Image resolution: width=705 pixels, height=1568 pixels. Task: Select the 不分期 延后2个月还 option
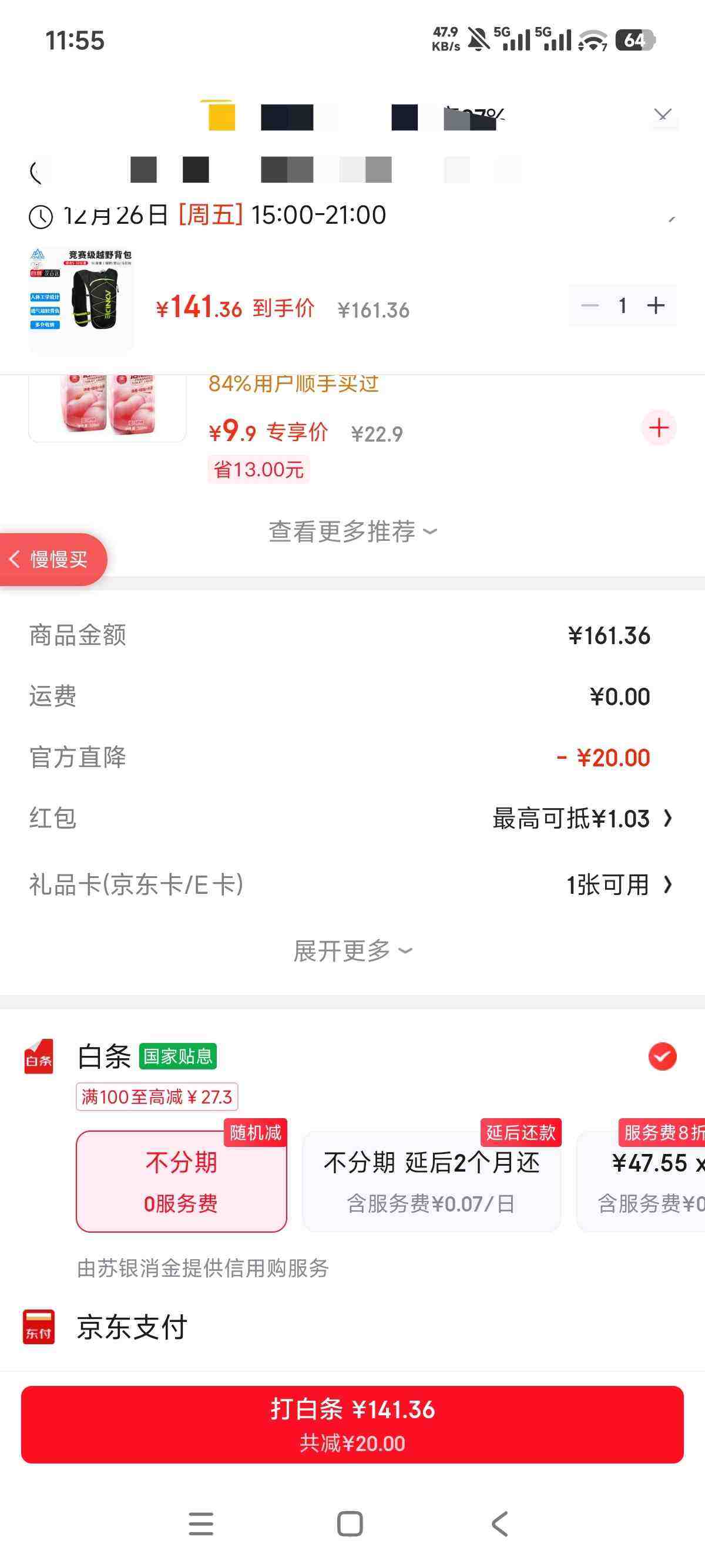[x=432, y=1180]
